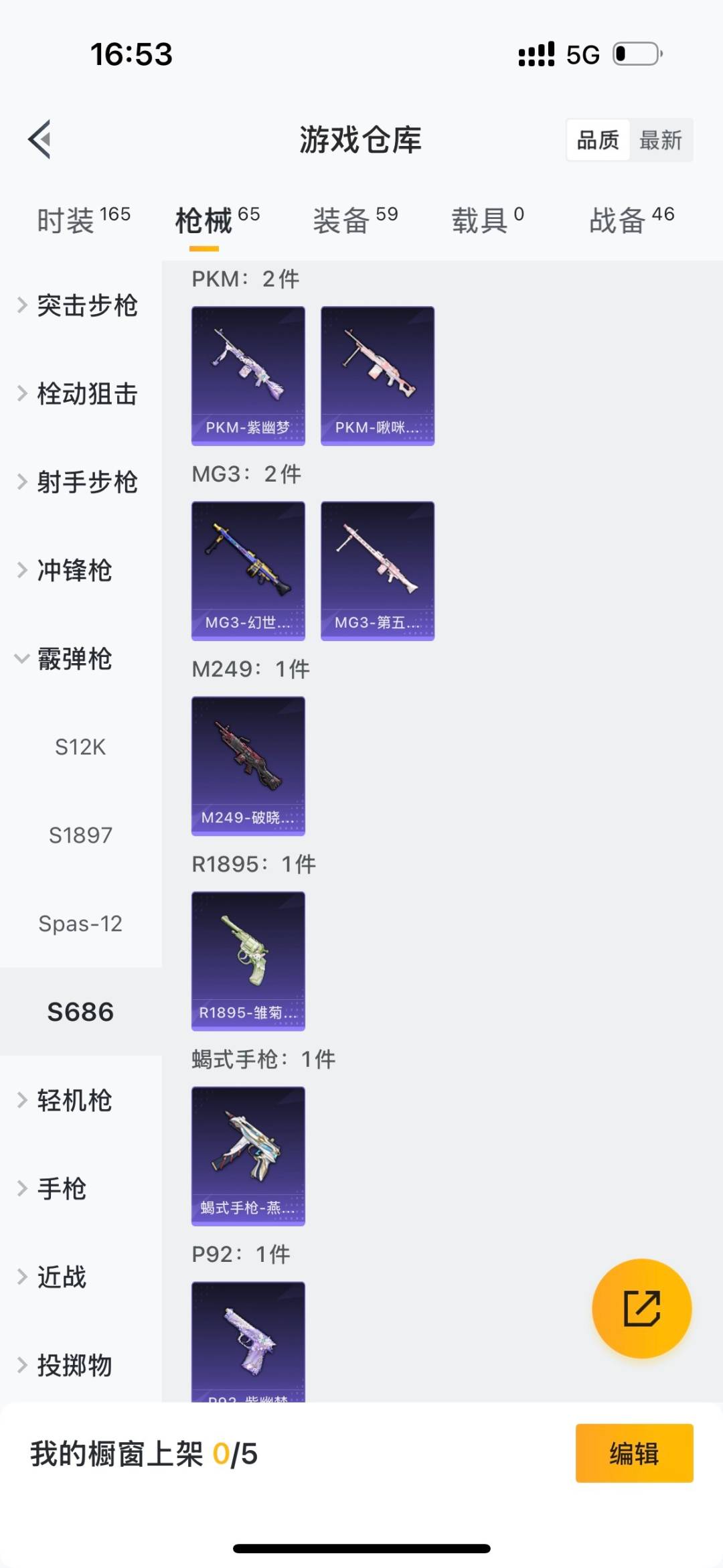View the PKM-紫幽梦 skin card
The height and width of the screenshot is (1568, 723).
click(x=248, y=375)
